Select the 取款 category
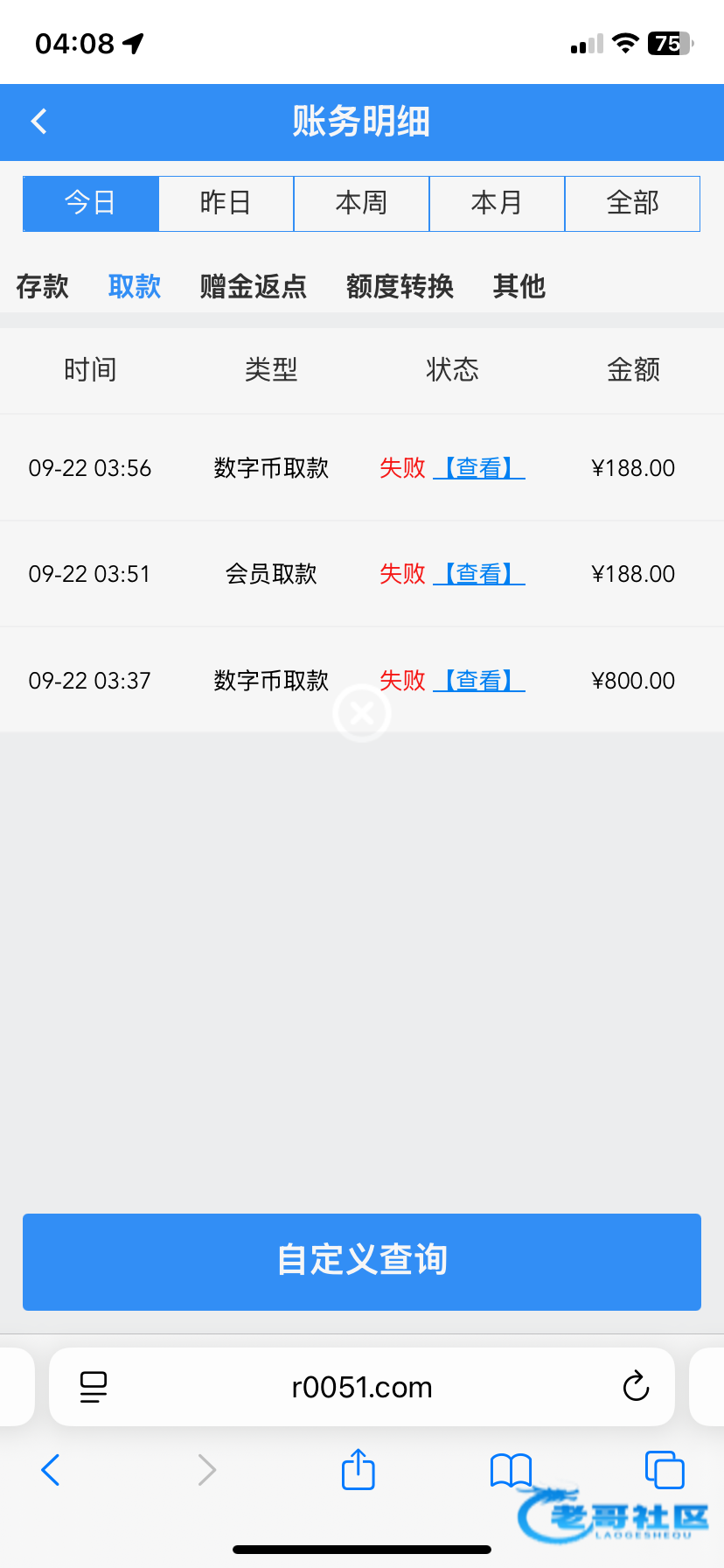 tap(135, 286)
